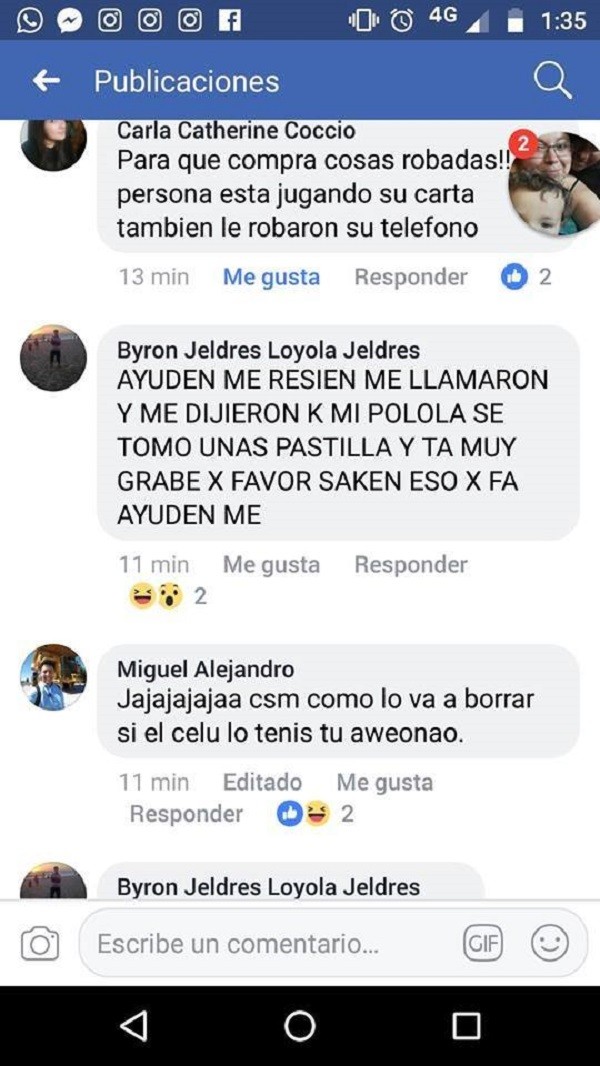Open the emoji smiley picker
This screenshot has height=1066, width=600.
[549, 943]
